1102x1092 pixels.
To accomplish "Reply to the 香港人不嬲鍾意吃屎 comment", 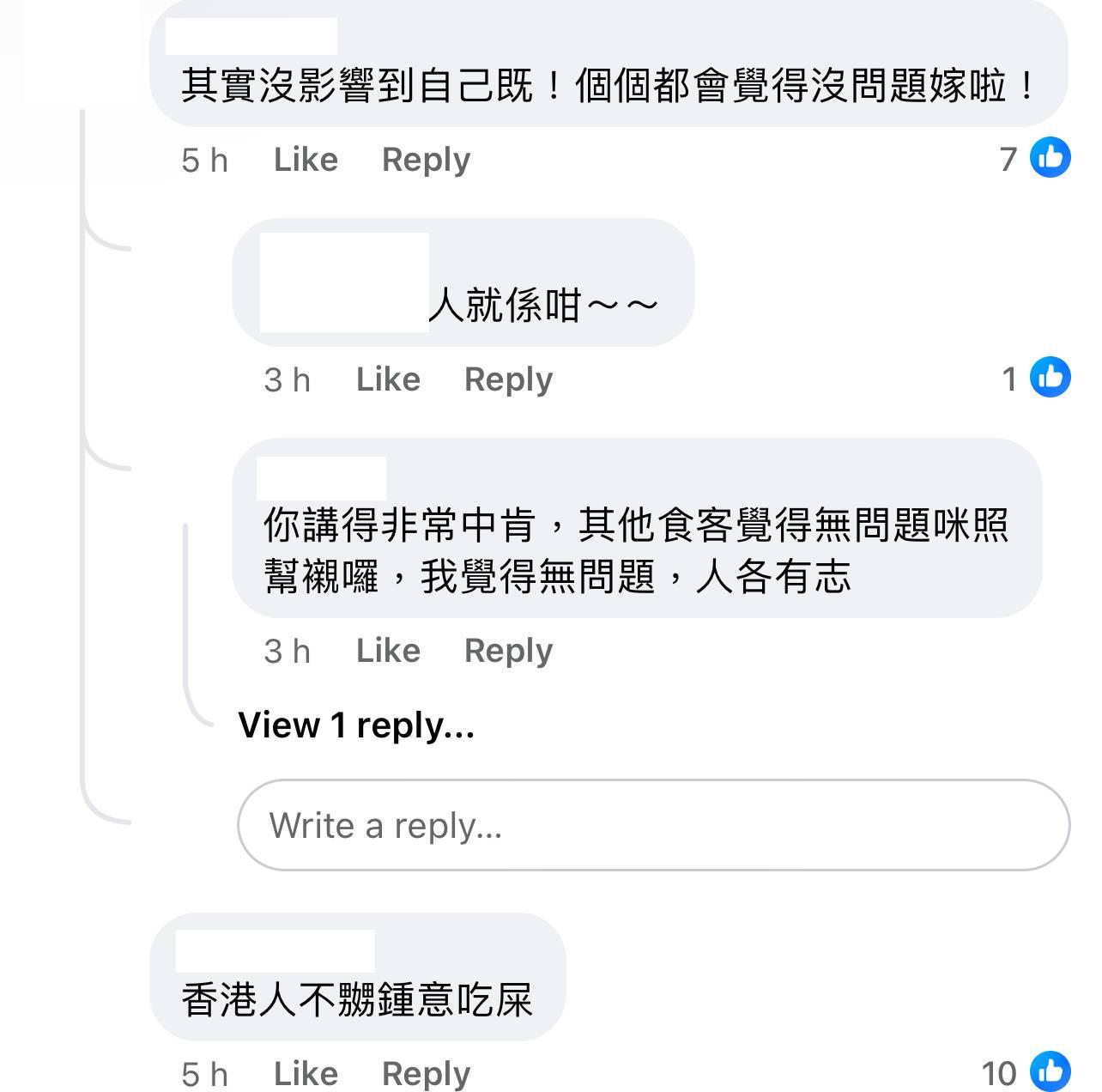I will (x=426, y=1073).
